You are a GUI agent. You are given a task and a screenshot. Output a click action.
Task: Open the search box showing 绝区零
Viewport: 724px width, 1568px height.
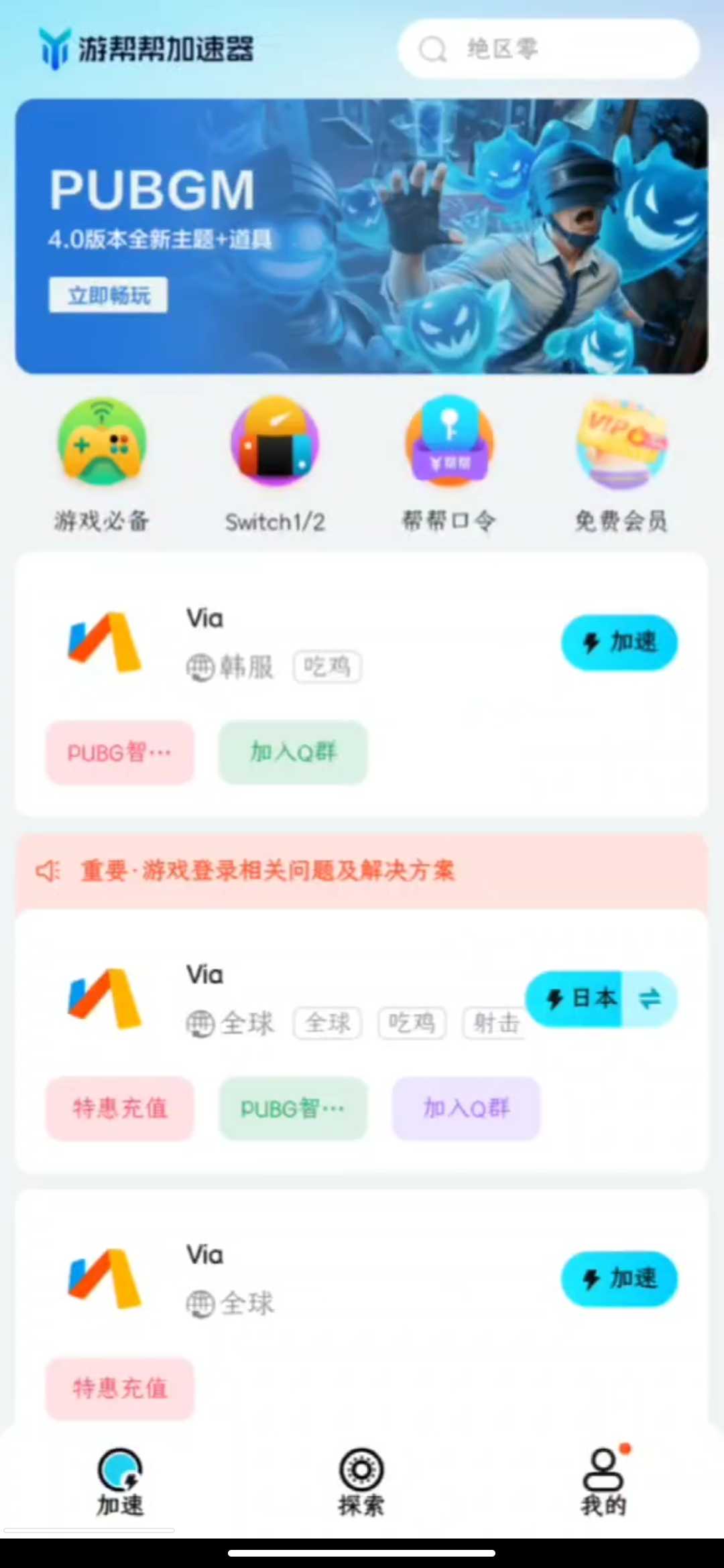(548, 49)
